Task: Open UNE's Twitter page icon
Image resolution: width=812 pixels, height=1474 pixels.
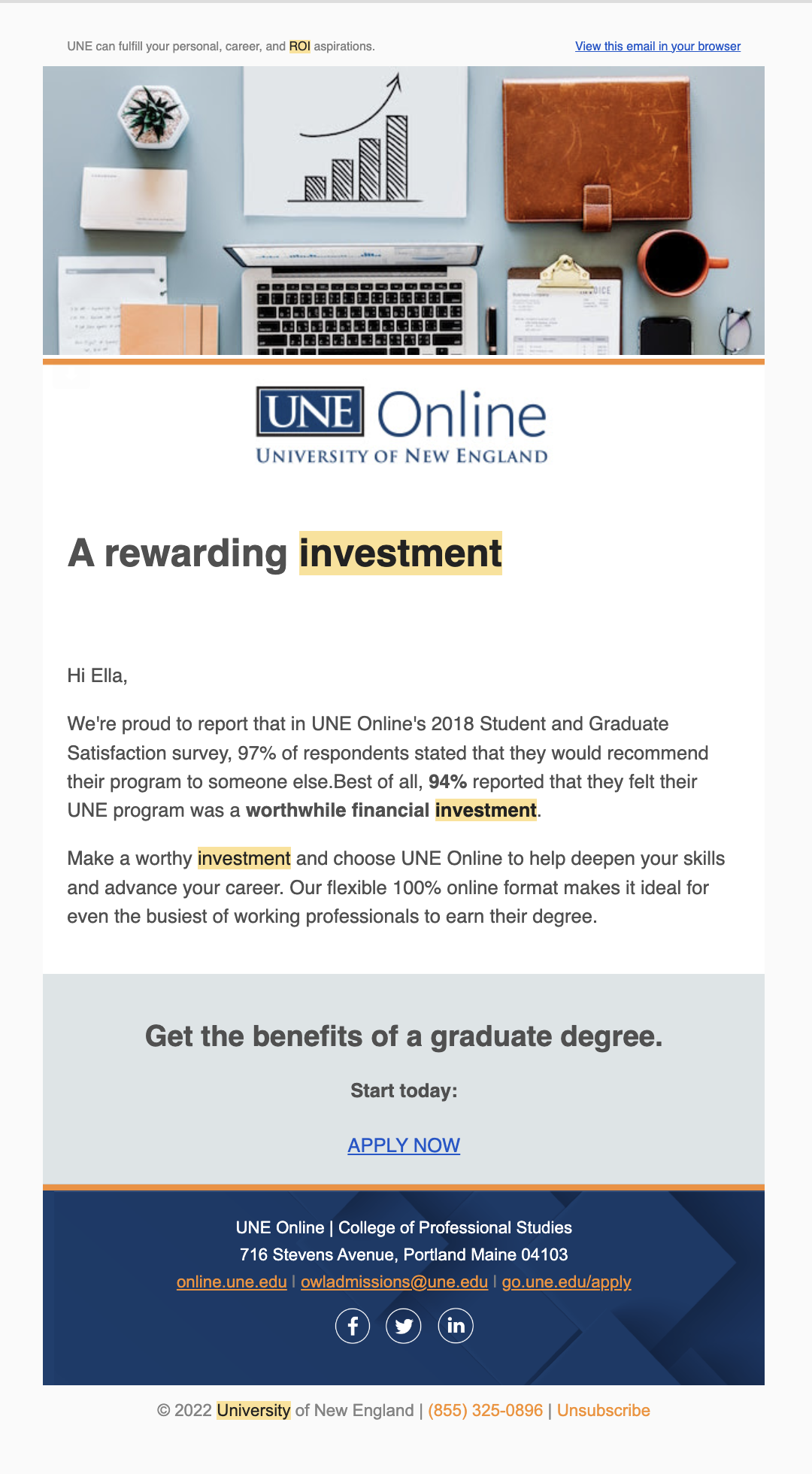Action: pyautogui.click(x=404, y=1326)
